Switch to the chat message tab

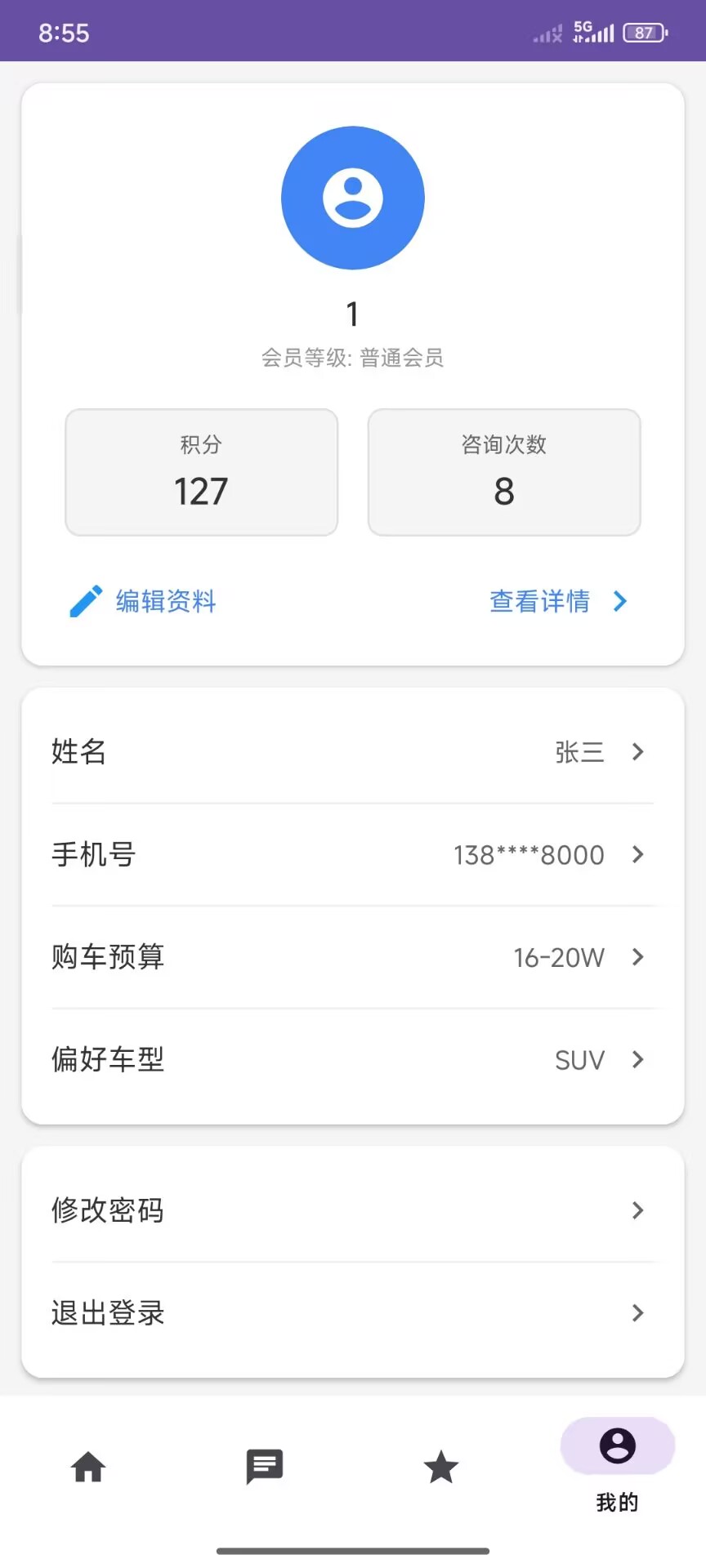coord(265,1468)
